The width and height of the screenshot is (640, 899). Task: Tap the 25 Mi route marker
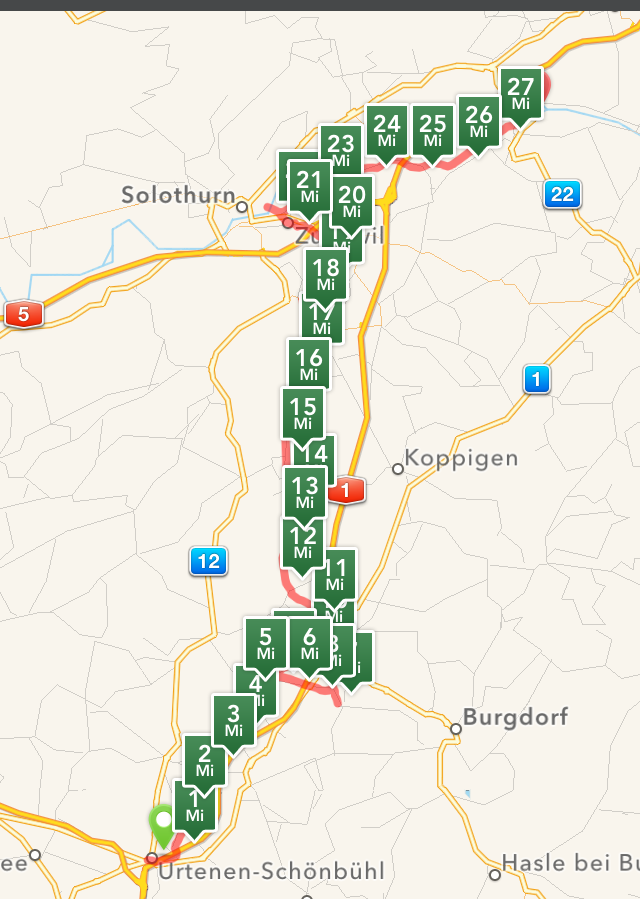pos(433,130)
